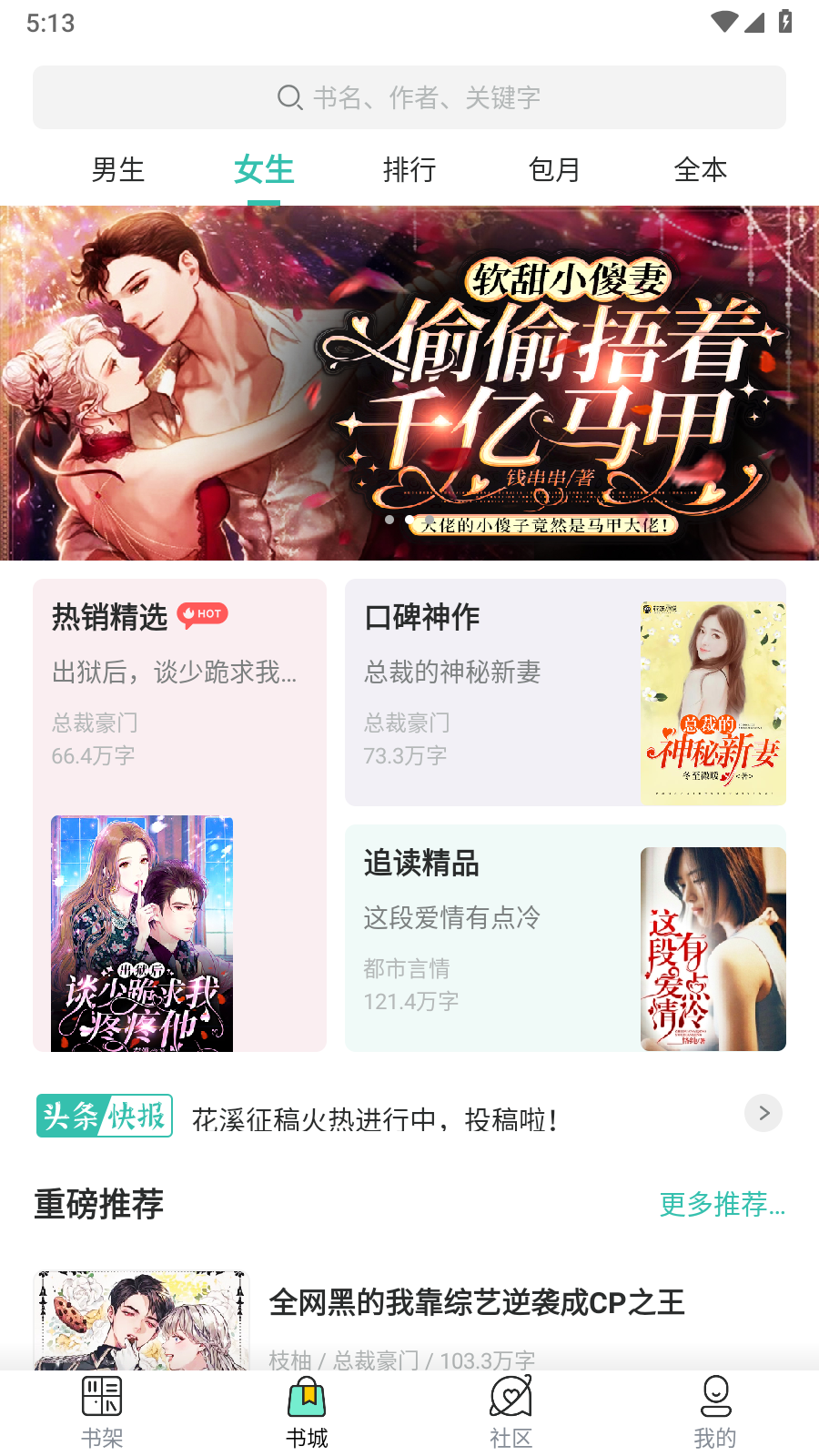Open the 这段爱情有点冷 book cover
This screenshot has width=819, height=1456.
pos(713,949)
